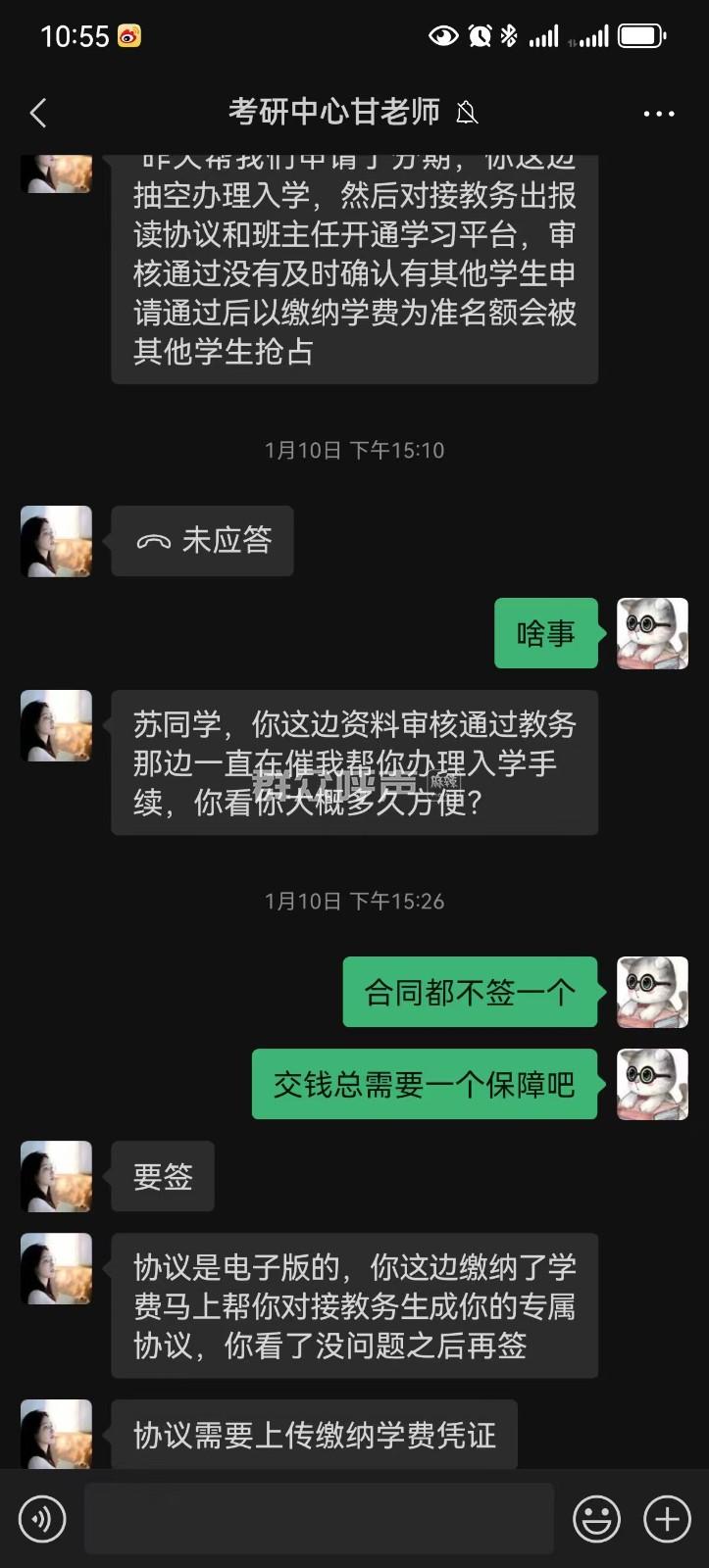Switch to voice message input

tap(42, 1519)
